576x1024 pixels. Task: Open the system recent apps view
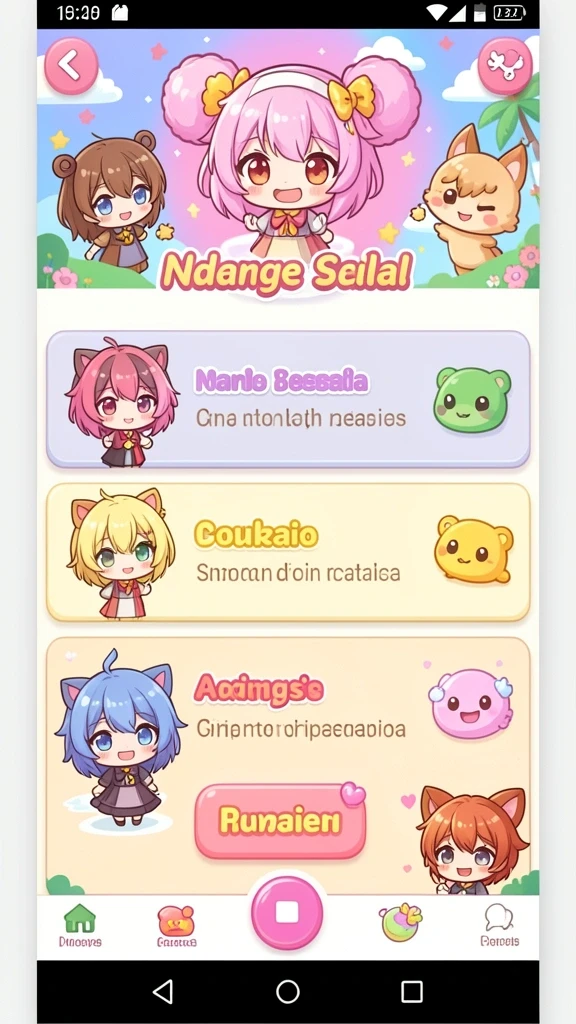[411, 991]
